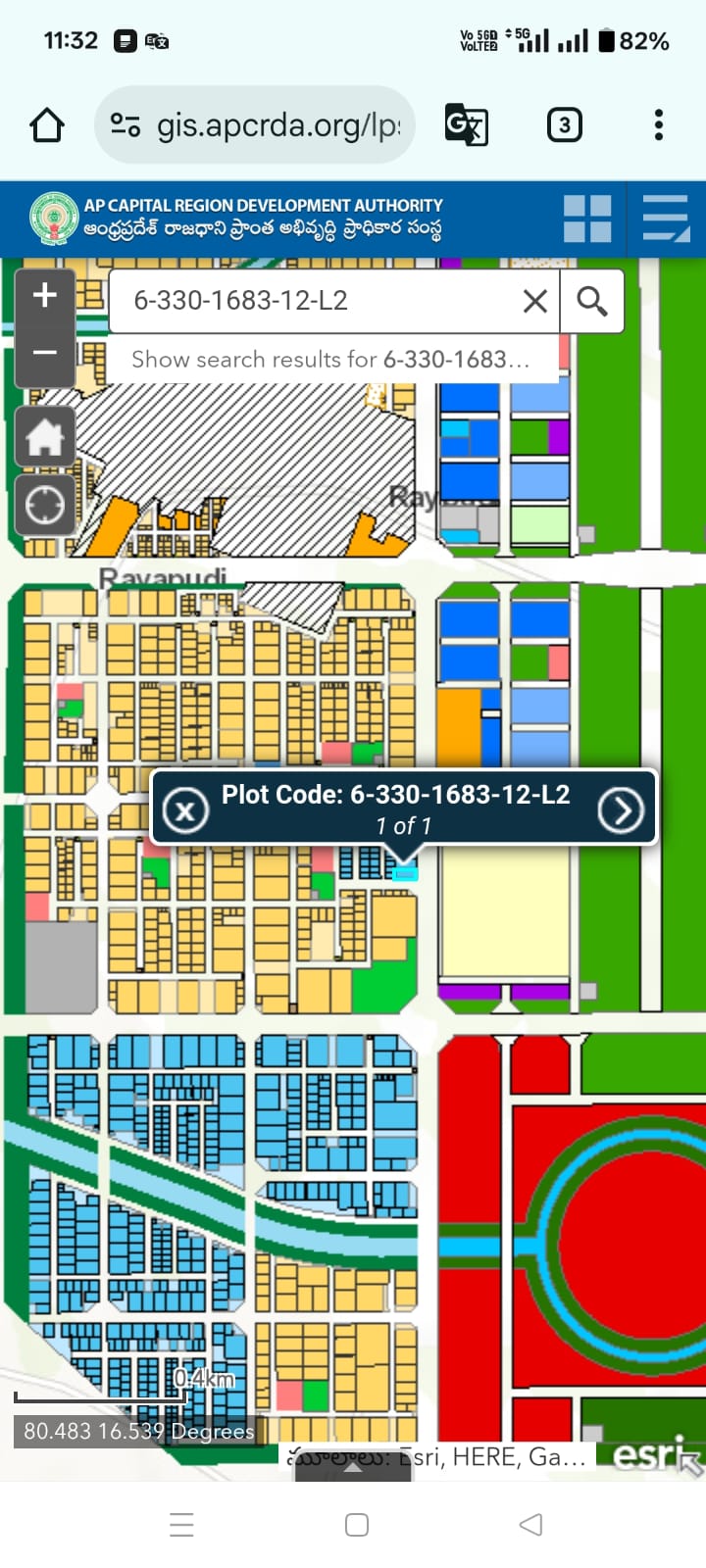Open the browser tab switcher showing 3
Screen dimensions: 706x1568
[564, 124]
